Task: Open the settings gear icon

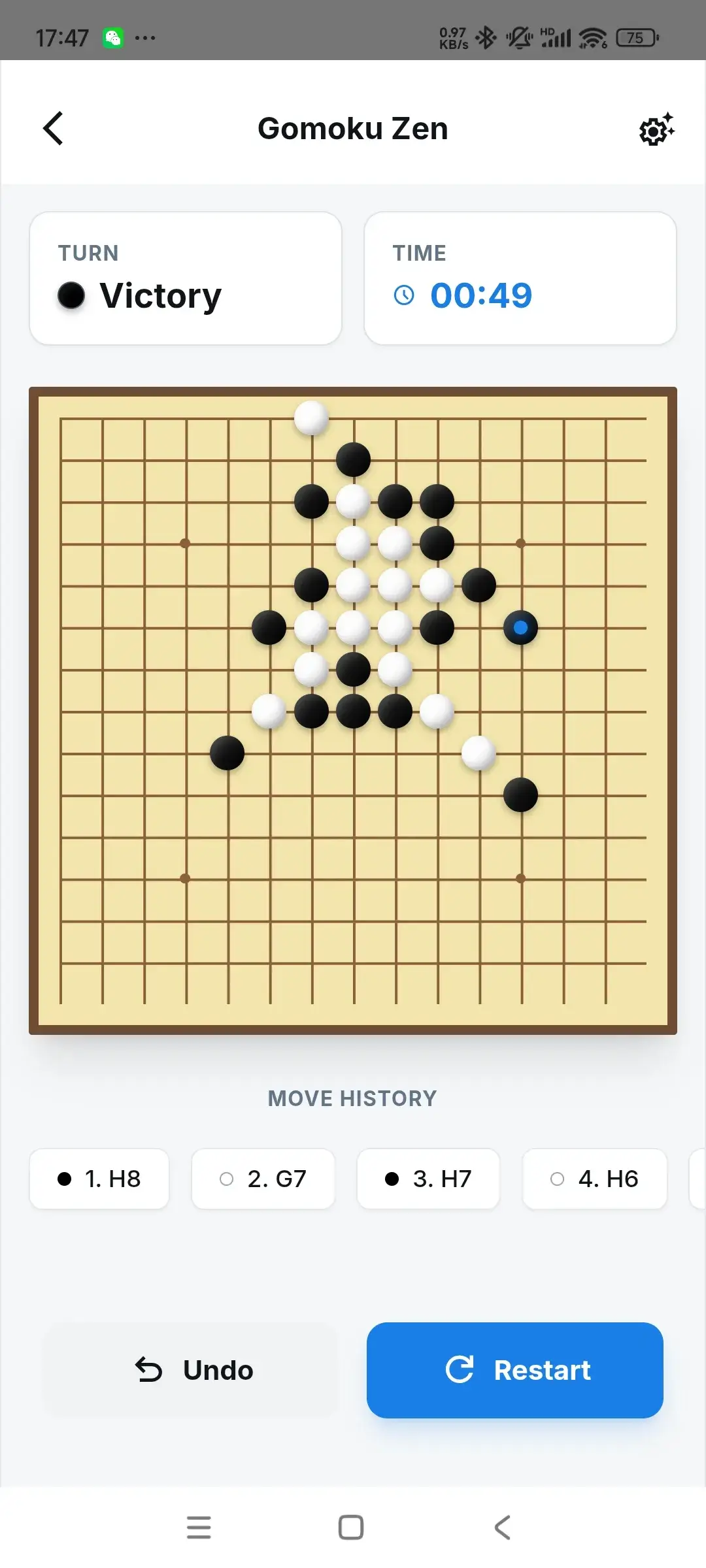Action: click(656, 129)
